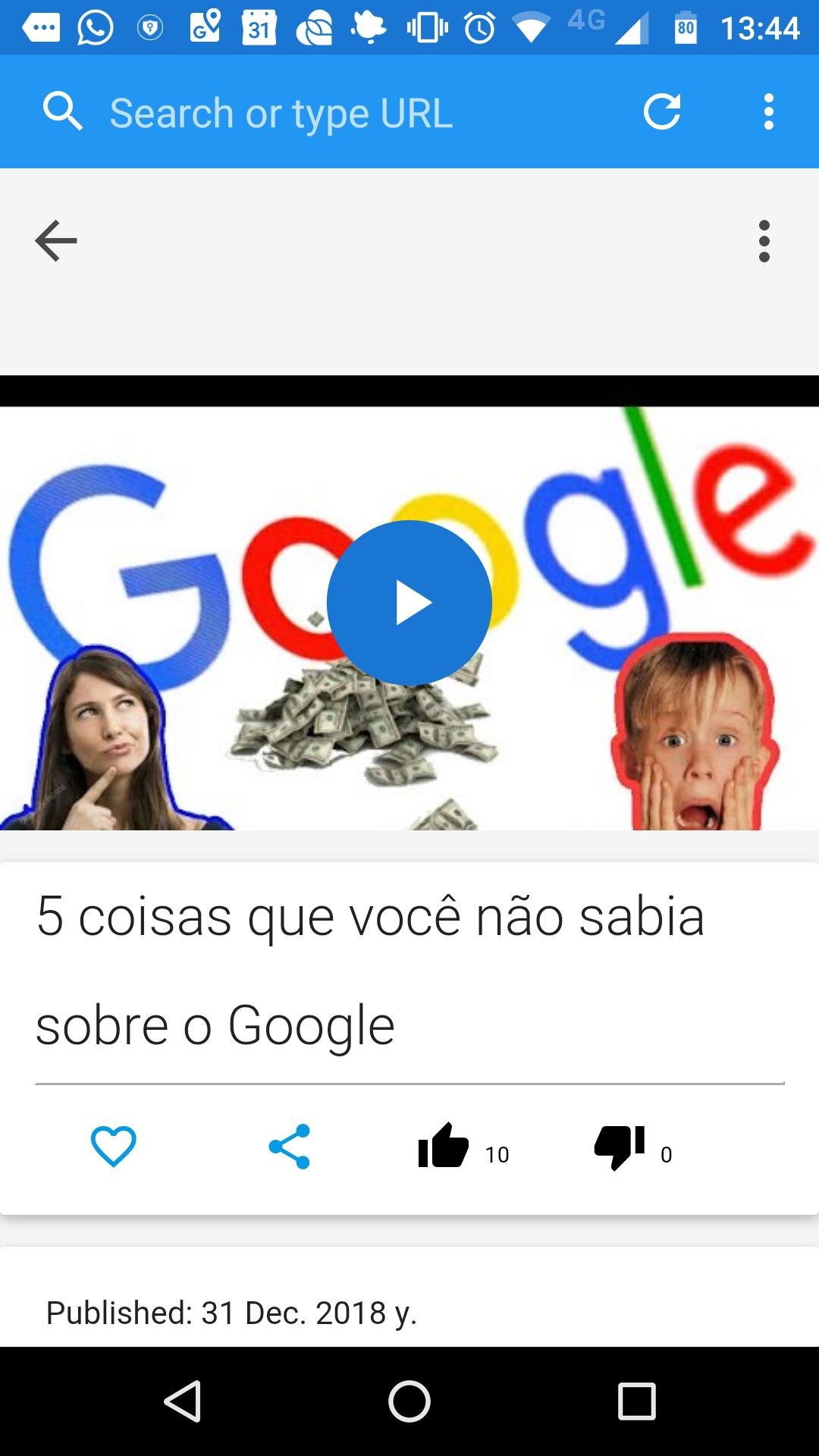Reload the page with the refresh icon
The image size is (819, 1456).
(x=662, y=112)
